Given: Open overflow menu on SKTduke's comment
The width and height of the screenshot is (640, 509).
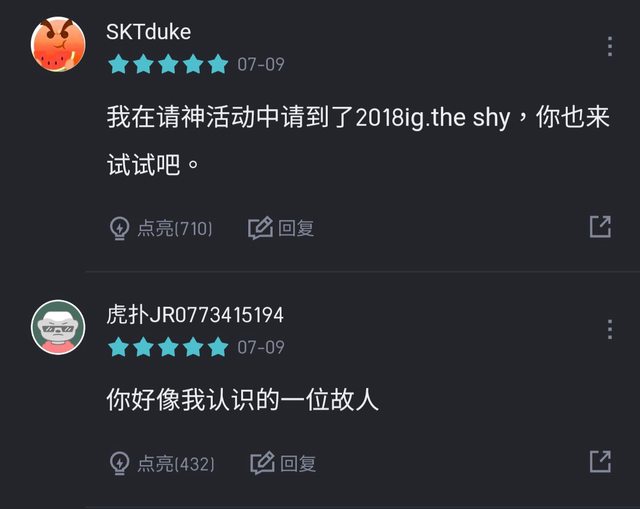Looking at the screenshot, I should tap(609, 46).
